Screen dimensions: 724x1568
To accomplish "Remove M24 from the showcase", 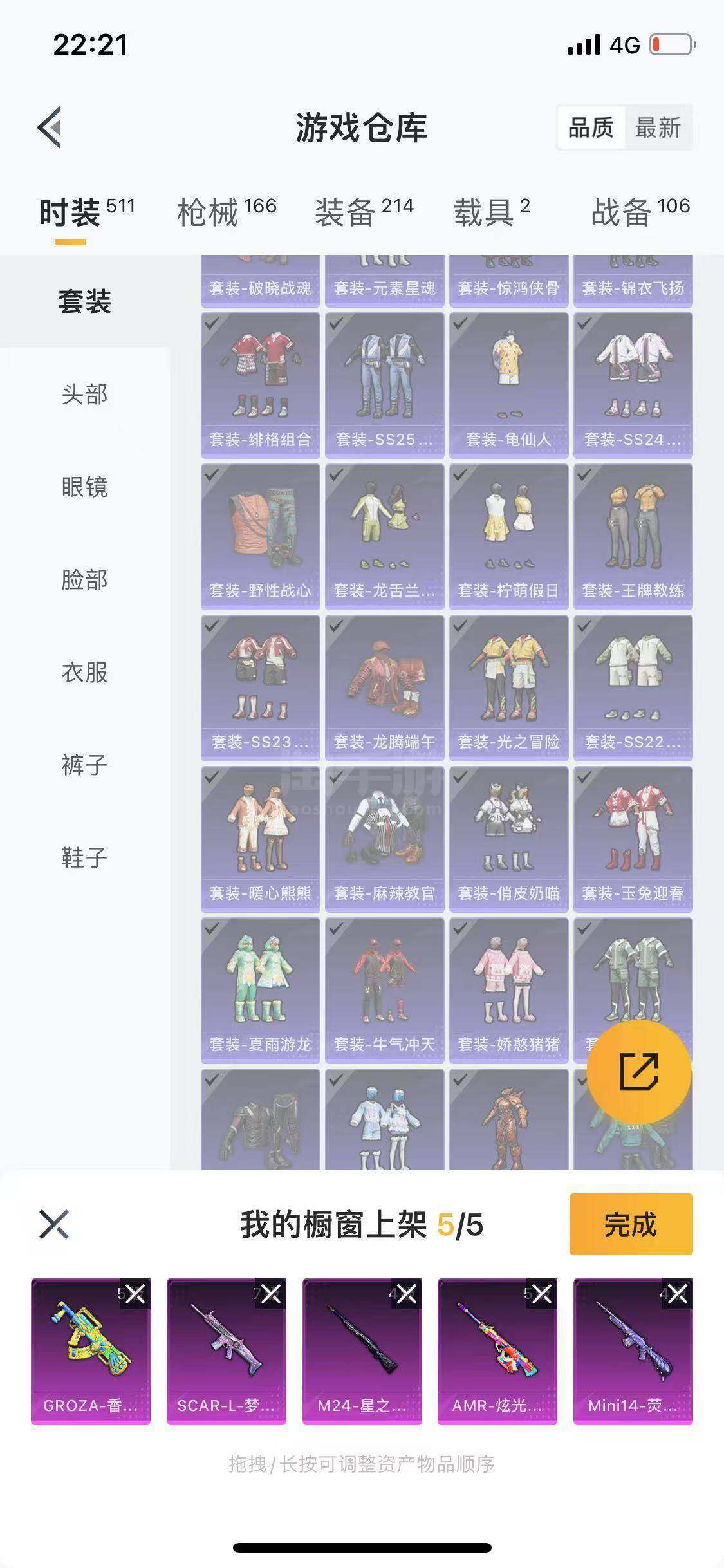I will coord(406,1294).
